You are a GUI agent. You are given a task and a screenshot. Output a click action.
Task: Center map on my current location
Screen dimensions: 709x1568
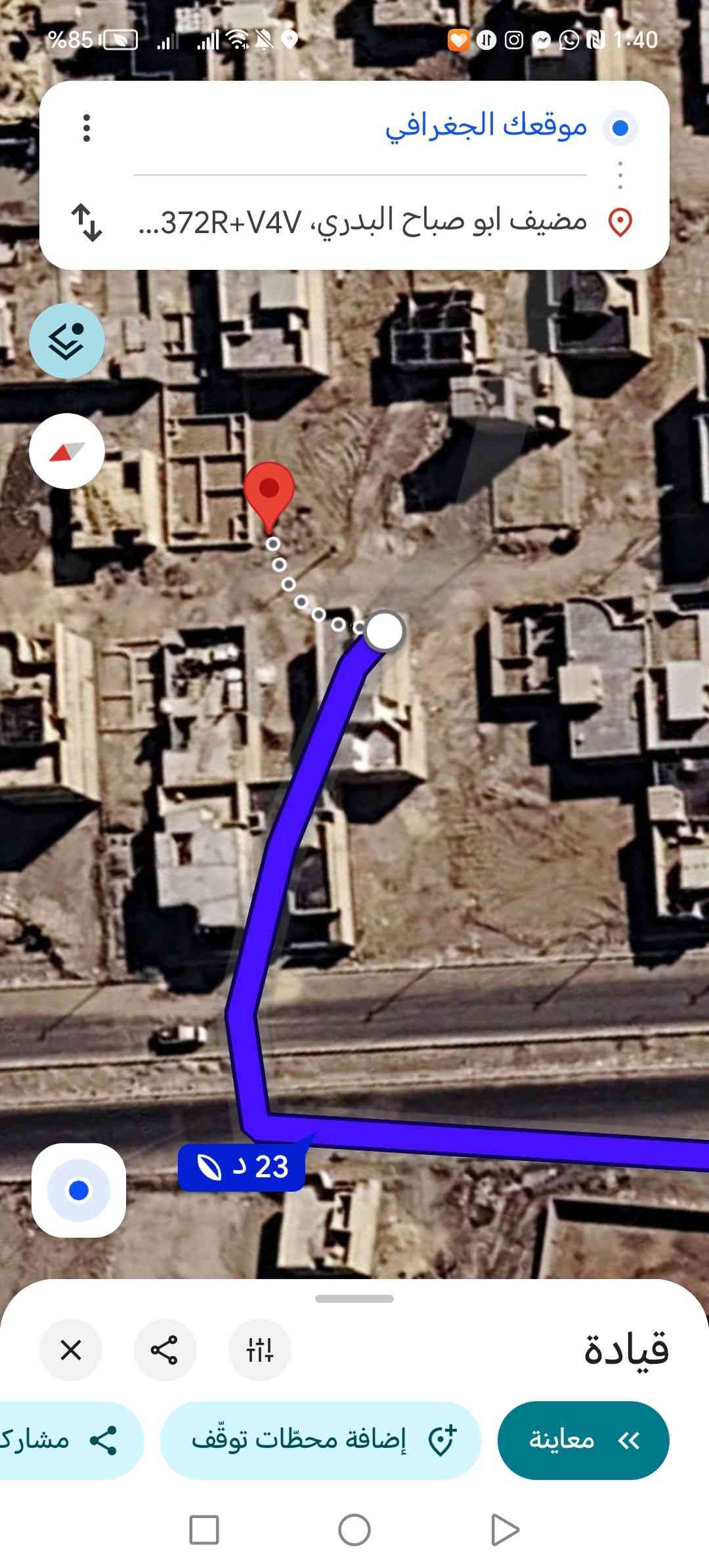(79, 1190)
